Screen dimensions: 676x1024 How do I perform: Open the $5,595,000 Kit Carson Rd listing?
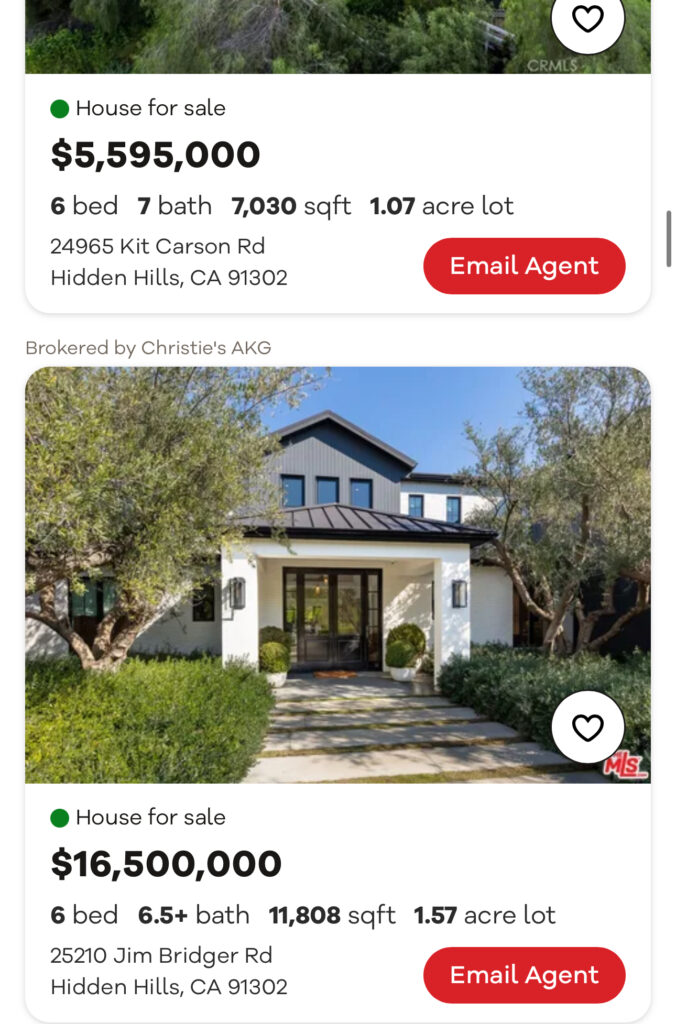pyautogui.click(x=156, y=155)
